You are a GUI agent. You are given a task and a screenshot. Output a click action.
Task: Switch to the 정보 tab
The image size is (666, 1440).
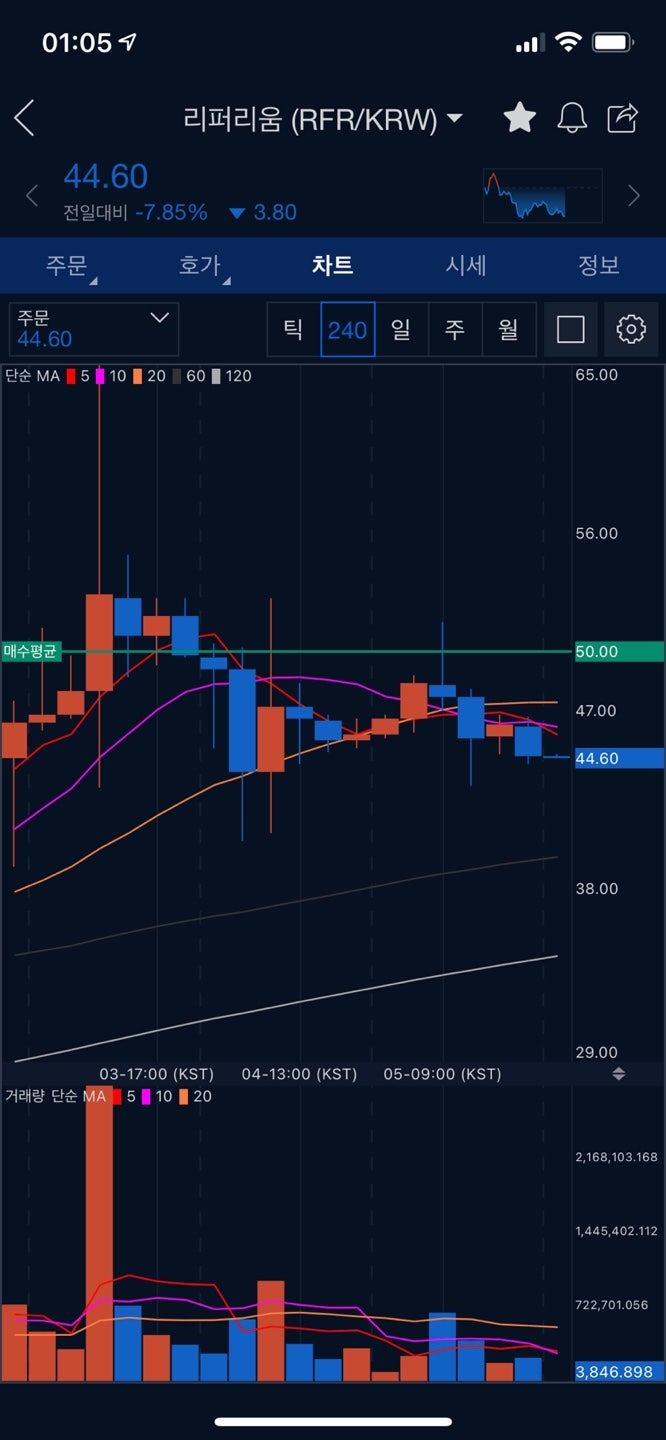[x=599, y=265]
